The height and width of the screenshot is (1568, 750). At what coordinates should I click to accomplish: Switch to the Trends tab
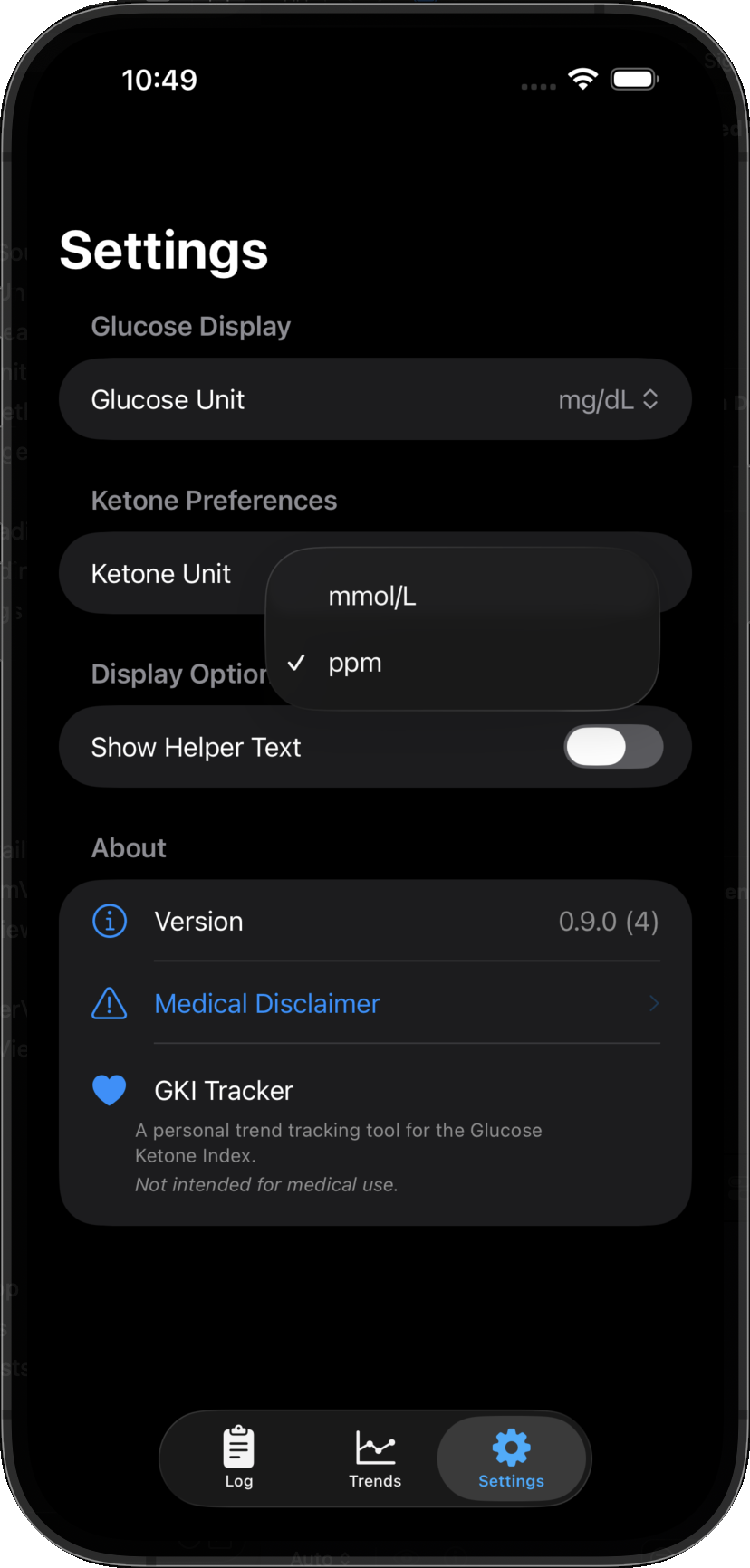coord(375,1458)
